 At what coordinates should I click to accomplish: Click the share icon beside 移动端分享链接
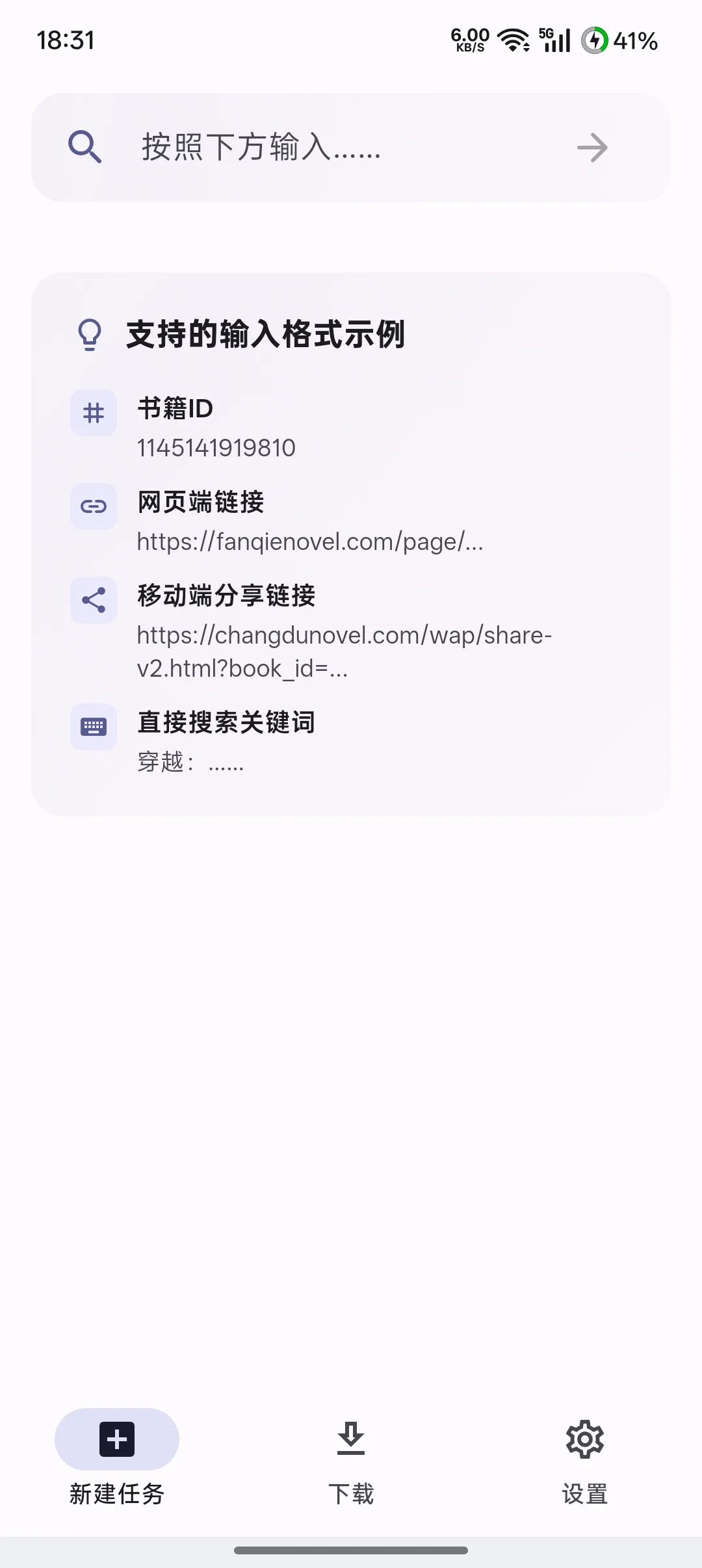(x=93, y=600)
